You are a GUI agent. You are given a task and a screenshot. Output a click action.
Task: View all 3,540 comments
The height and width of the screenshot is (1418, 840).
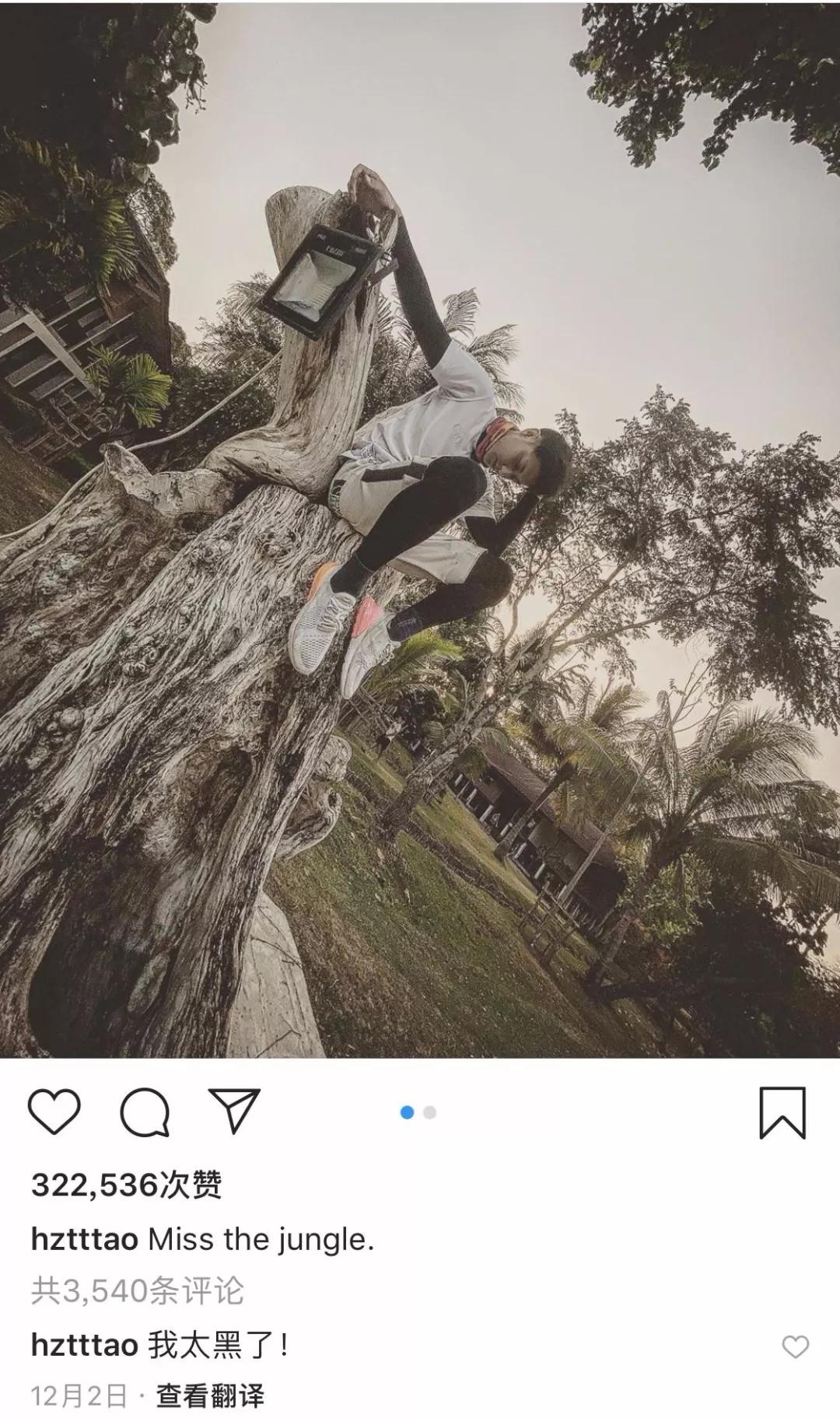point(138,1290)
